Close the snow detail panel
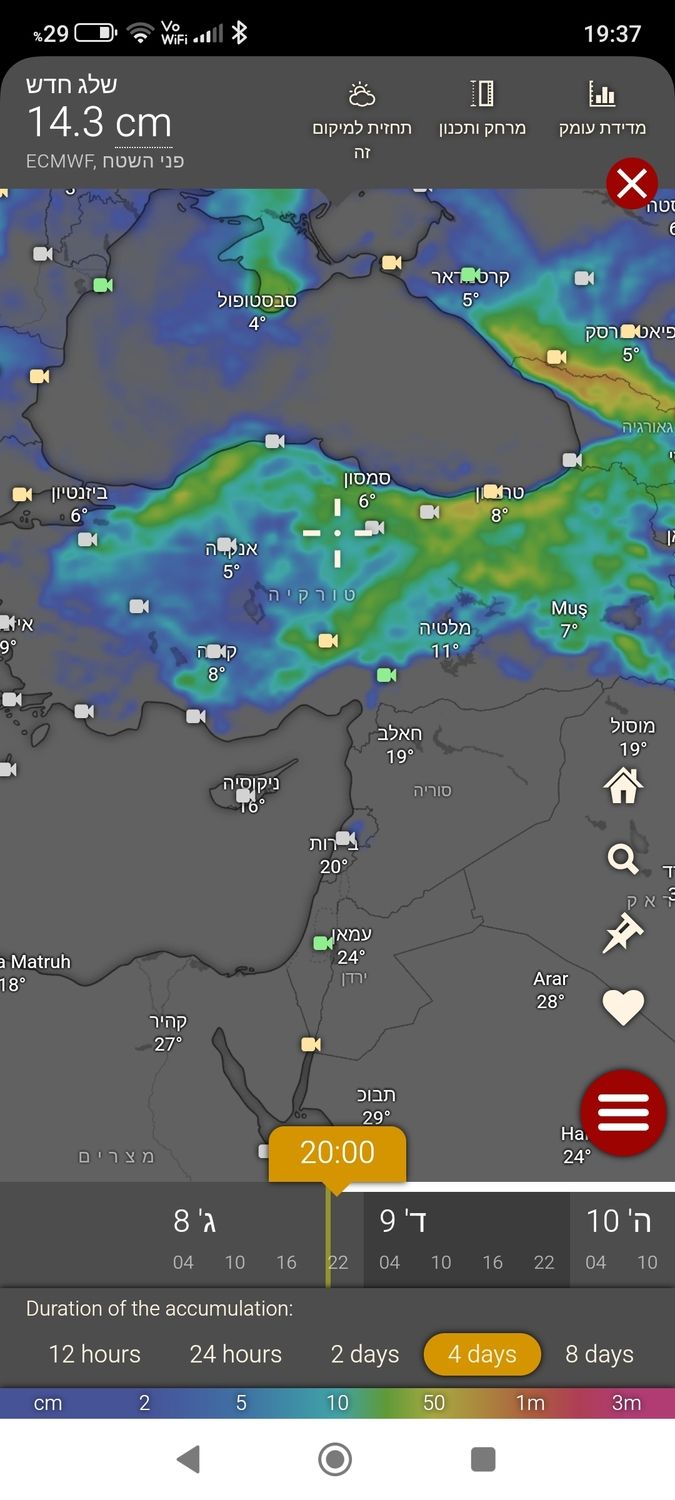This screenshot has height=1500, width=675. (x=632, y=184)
